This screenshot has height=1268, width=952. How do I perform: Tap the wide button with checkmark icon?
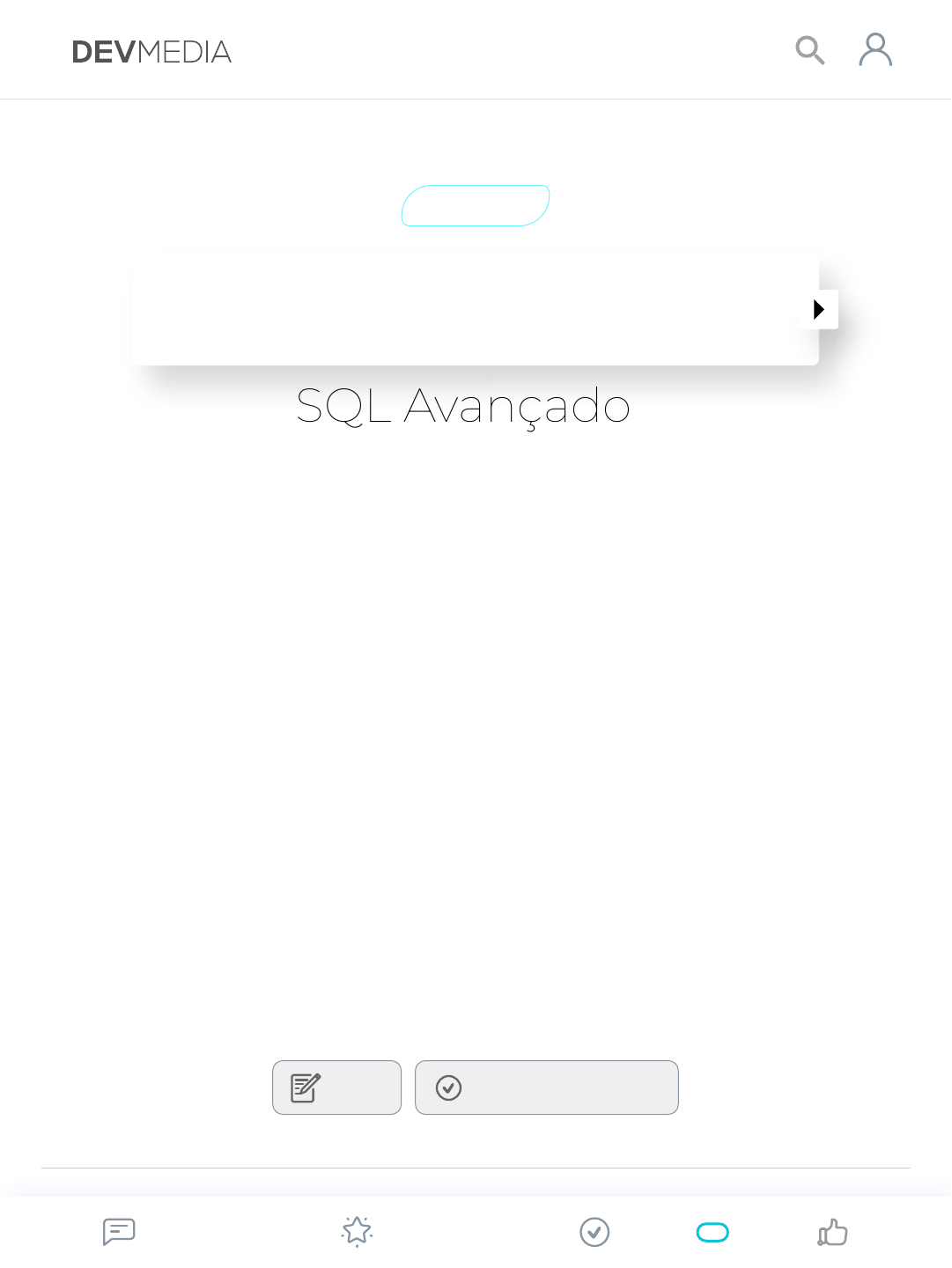click(x=546, y=1087)
